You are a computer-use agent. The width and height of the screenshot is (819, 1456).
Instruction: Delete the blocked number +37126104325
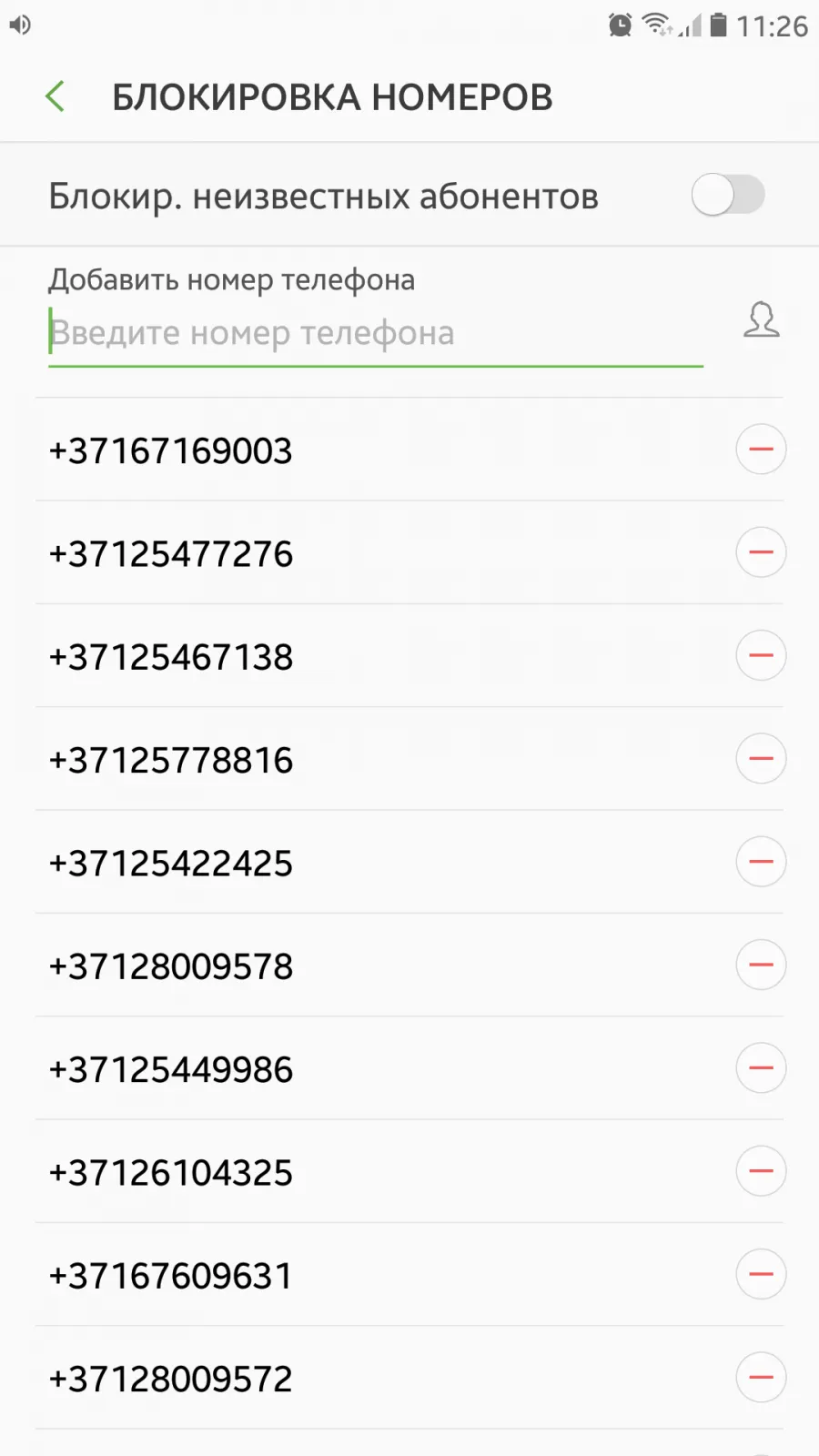pyautogui.click(x=761, y=1171)
